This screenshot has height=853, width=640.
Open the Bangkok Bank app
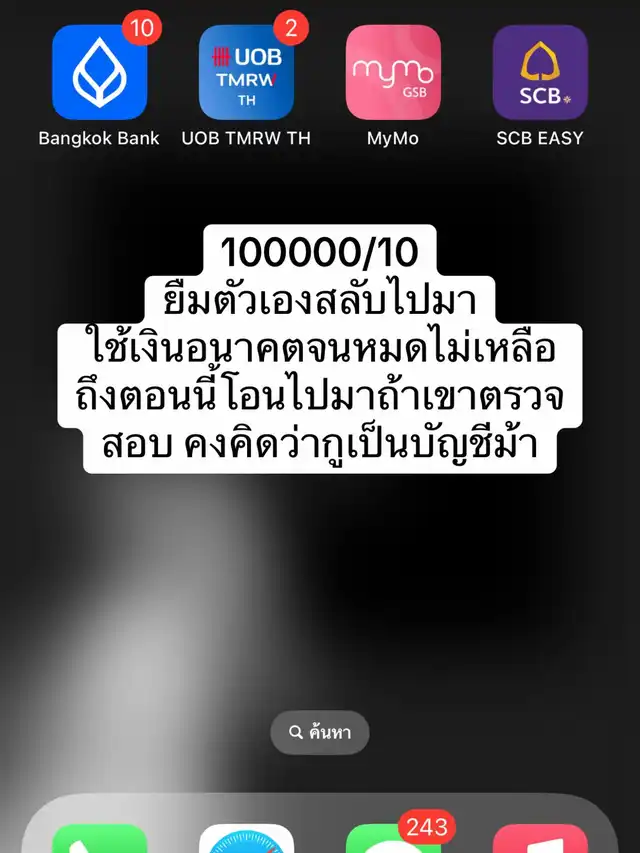point(99,72)
